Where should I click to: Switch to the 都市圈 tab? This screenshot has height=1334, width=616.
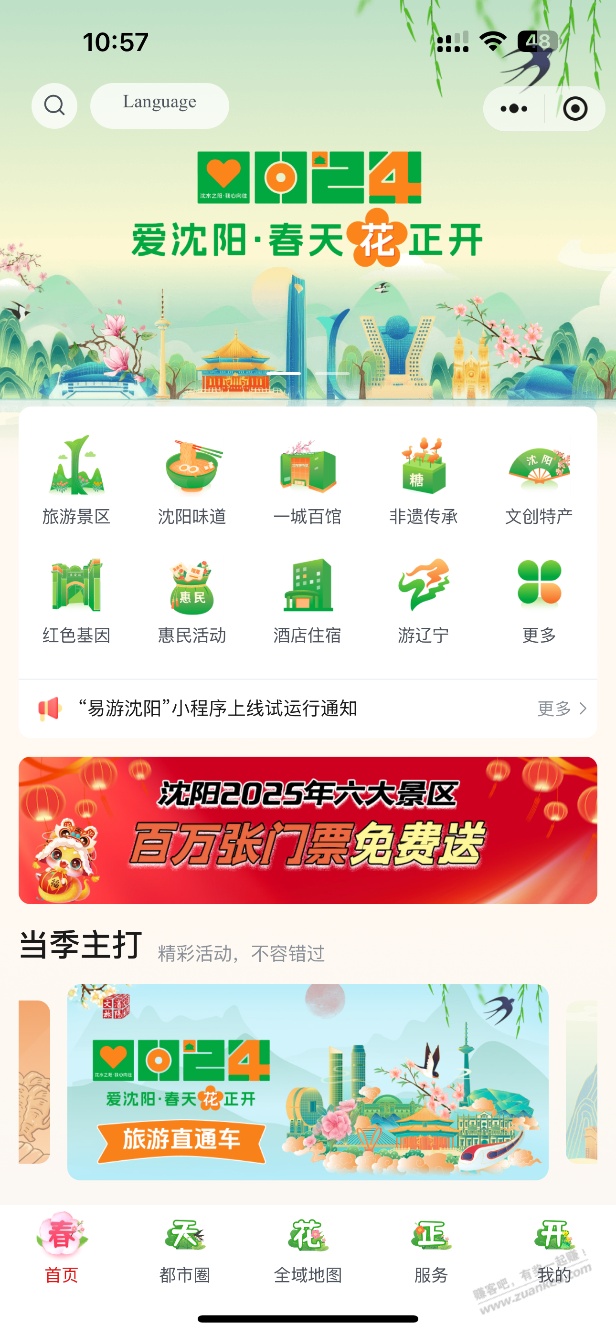coord(185,1251)
